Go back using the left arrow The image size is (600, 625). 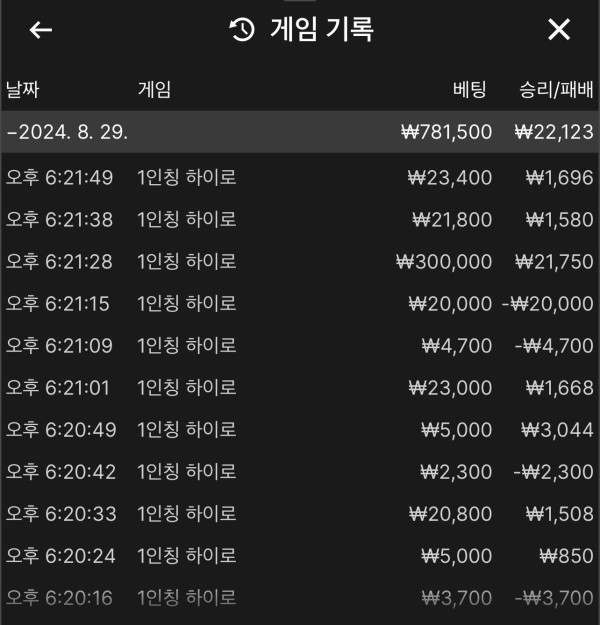40,30
